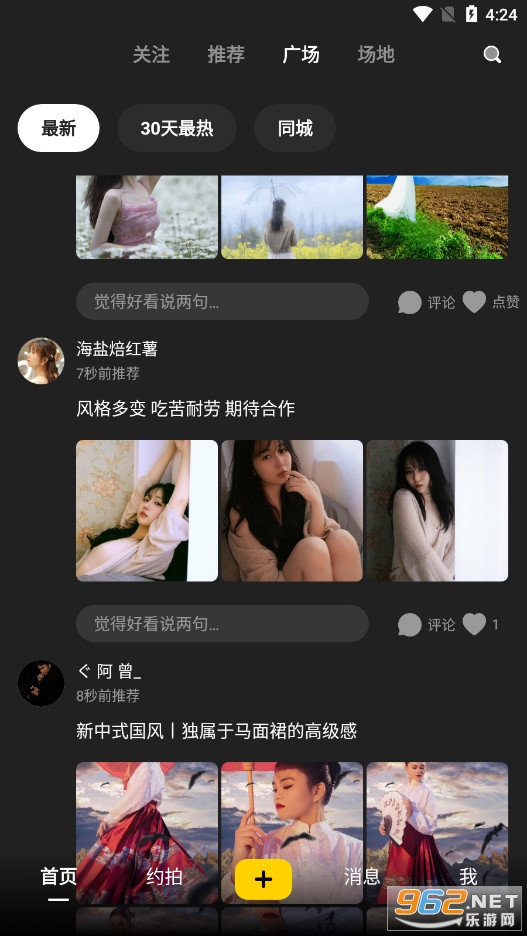Open the first photo in 海盐焙红薯's post
Screen dimensions: 527x936
point(147,510)
